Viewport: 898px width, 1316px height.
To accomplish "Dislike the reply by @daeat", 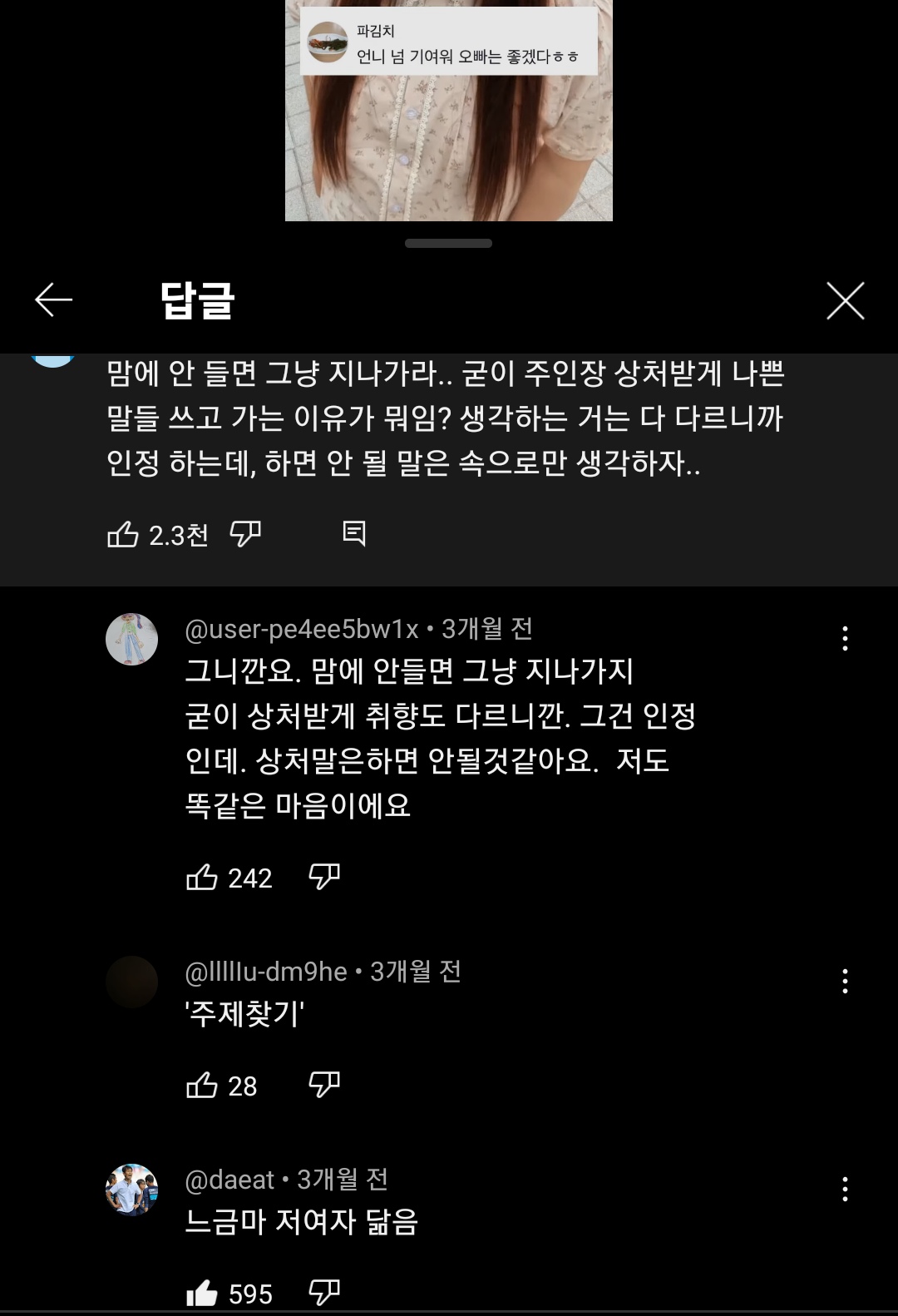I will 324,1292.
